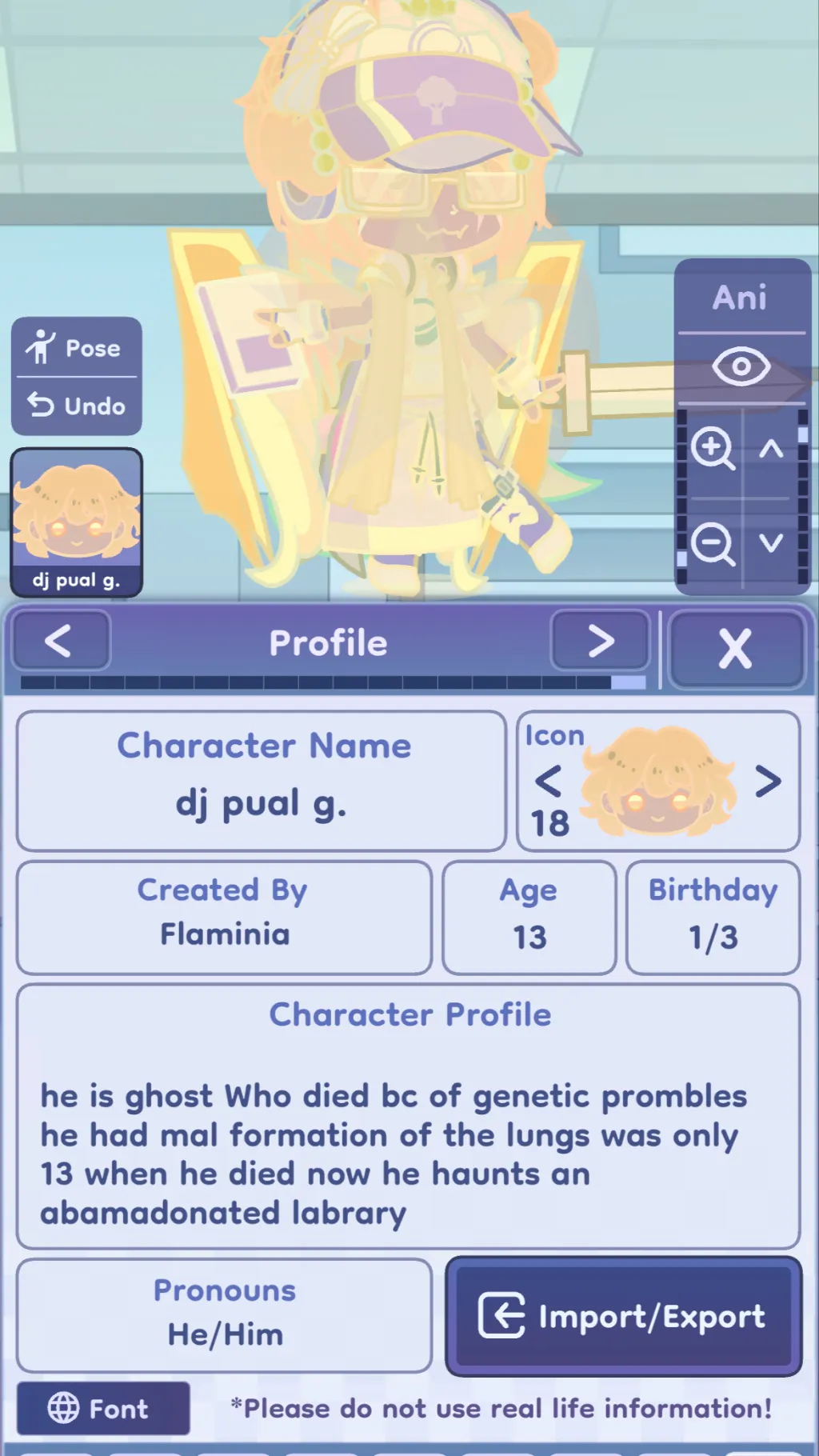Edit the Created By field
Screen dimensions: 819x1456
pos(224,917)
